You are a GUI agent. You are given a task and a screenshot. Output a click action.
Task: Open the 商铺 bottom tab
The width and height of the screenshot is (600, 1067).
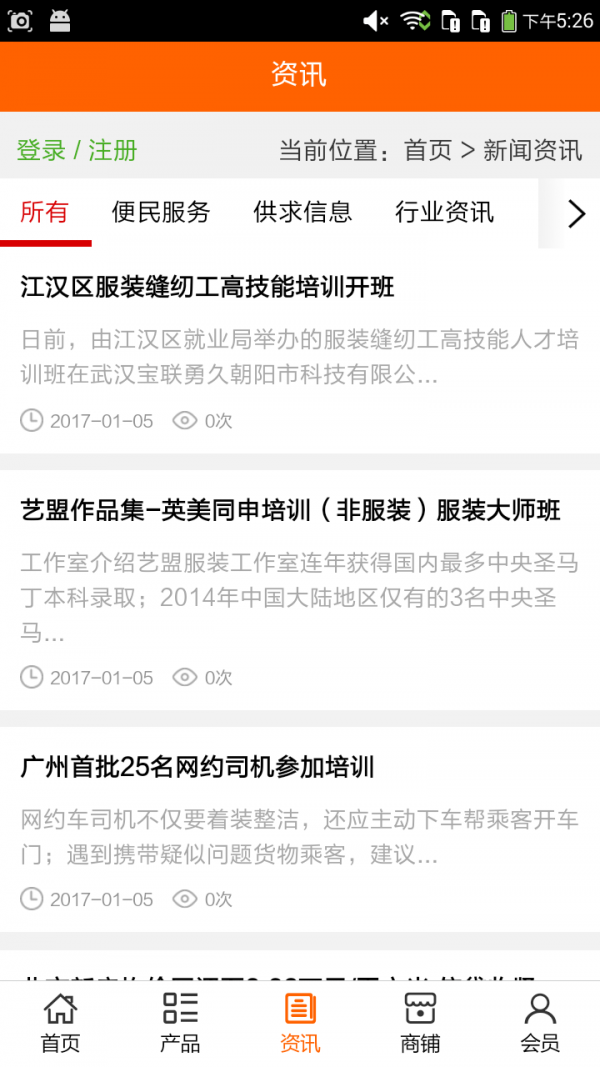pos(420,1023)
